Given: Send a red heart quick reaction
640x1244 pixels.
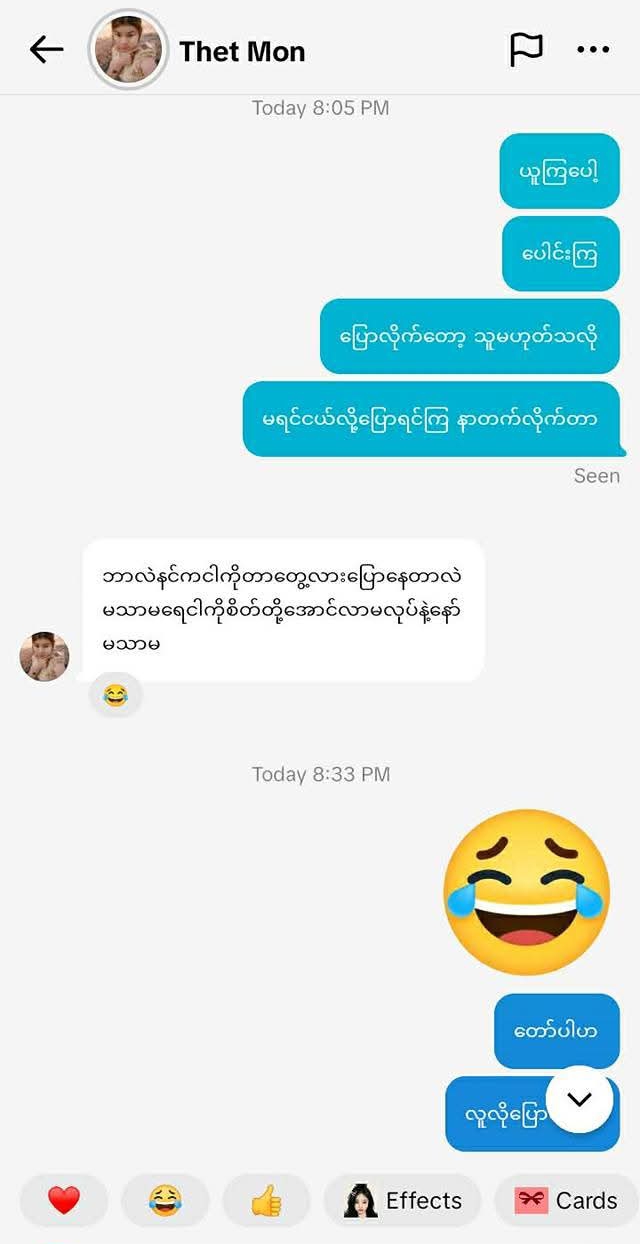Looking at the screenshot, I should point(64,1200).
